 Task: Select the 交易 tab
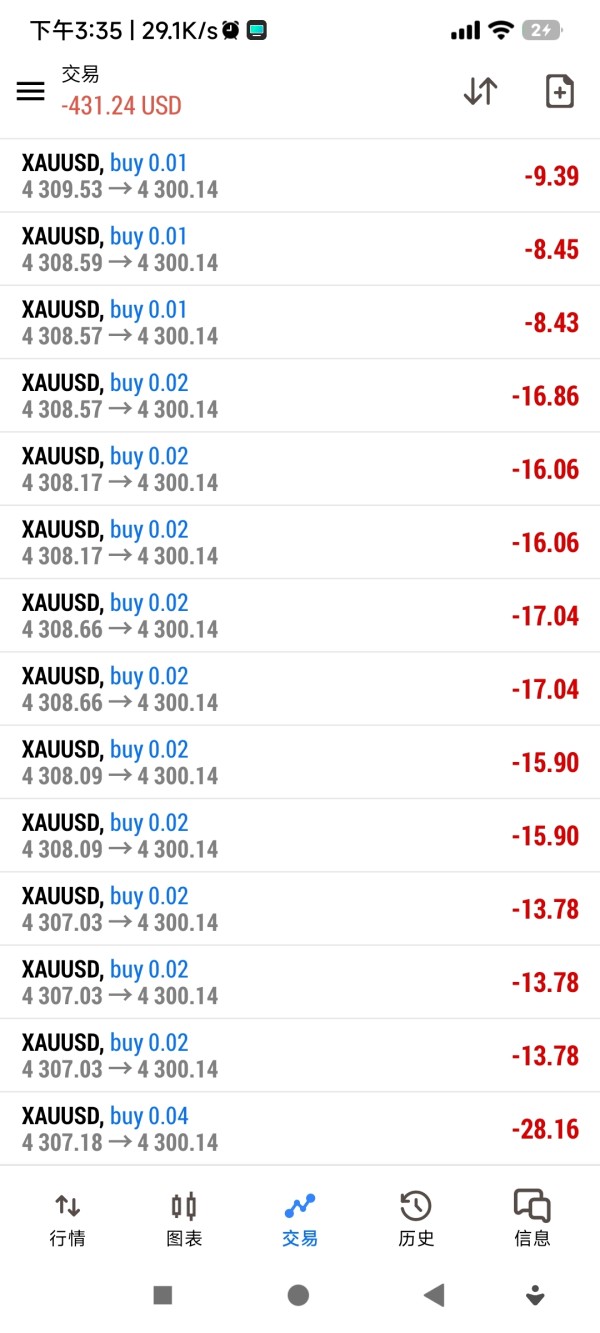(x=299, y=1219)
